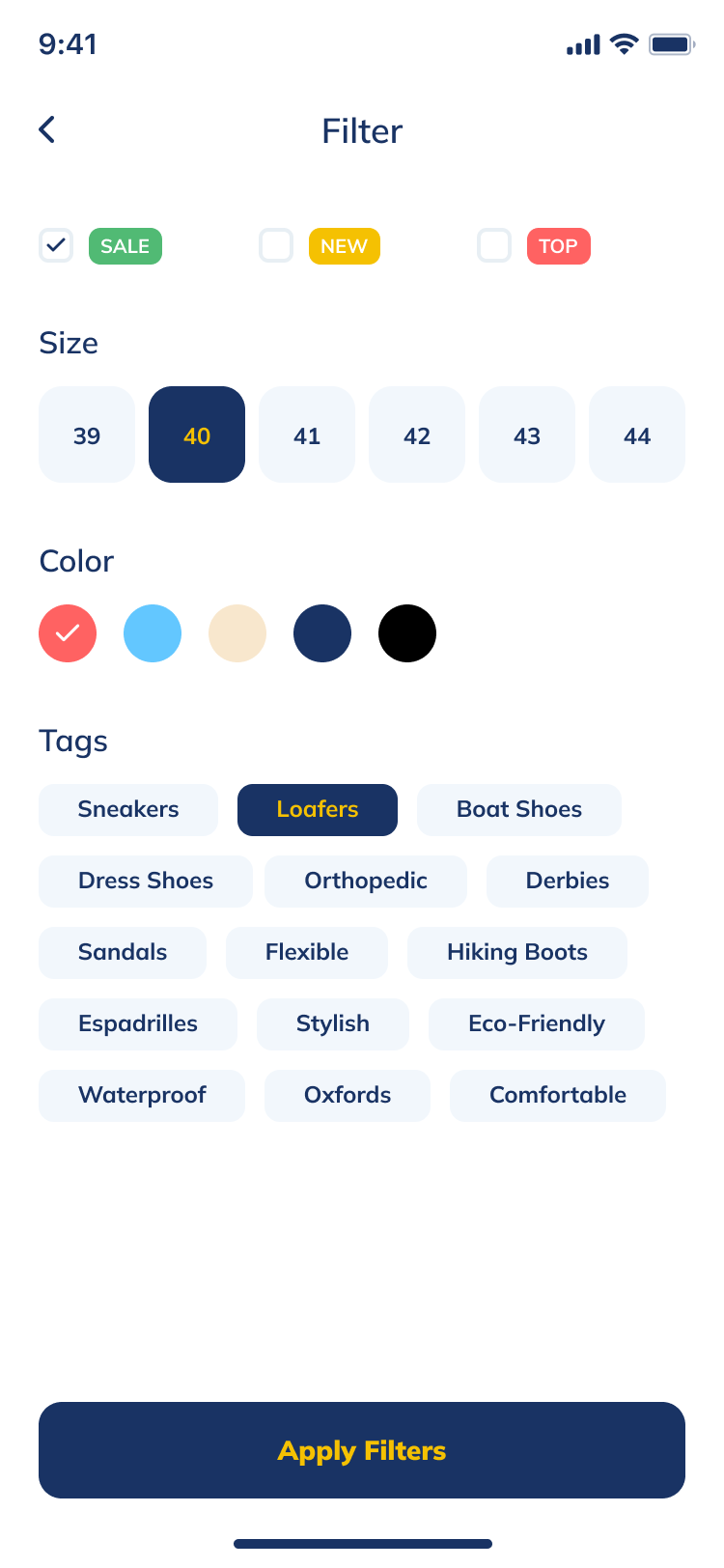The width and height of the screenshot is (724, 1568).
Task: Choose the Hiking Boots tag
Action: tap(517, 952)
